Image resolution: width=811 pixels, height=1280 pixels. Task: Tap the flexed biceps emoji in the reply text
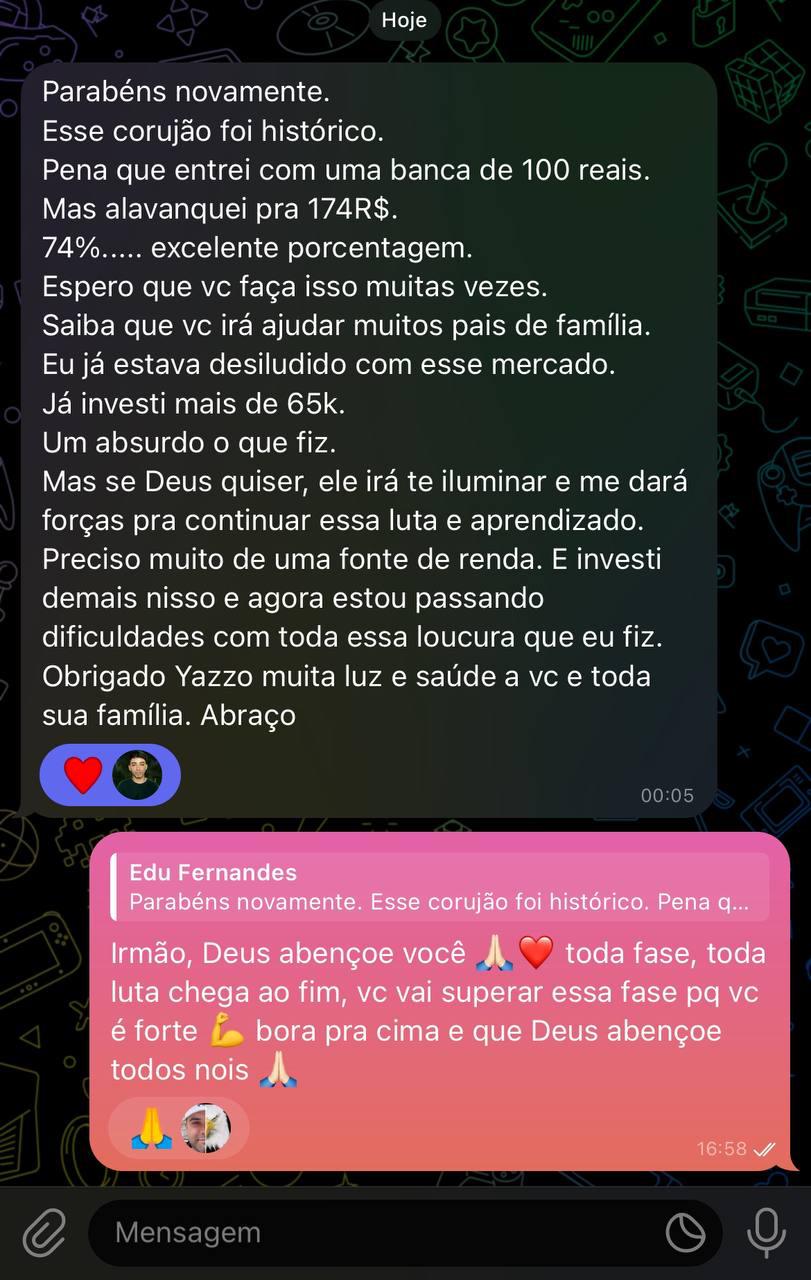coord(225,1029)
